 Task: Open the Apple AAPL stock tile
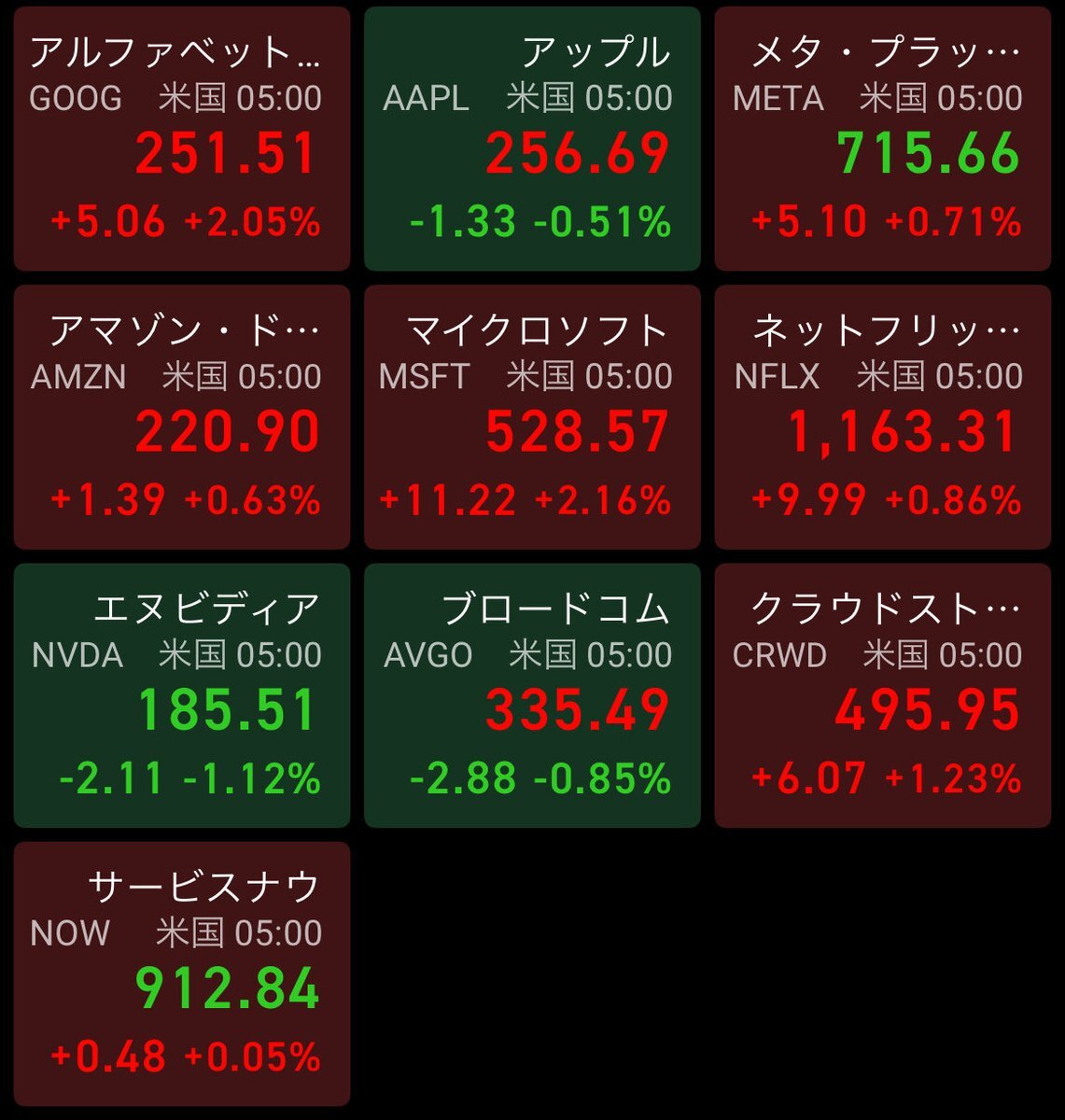532,139
